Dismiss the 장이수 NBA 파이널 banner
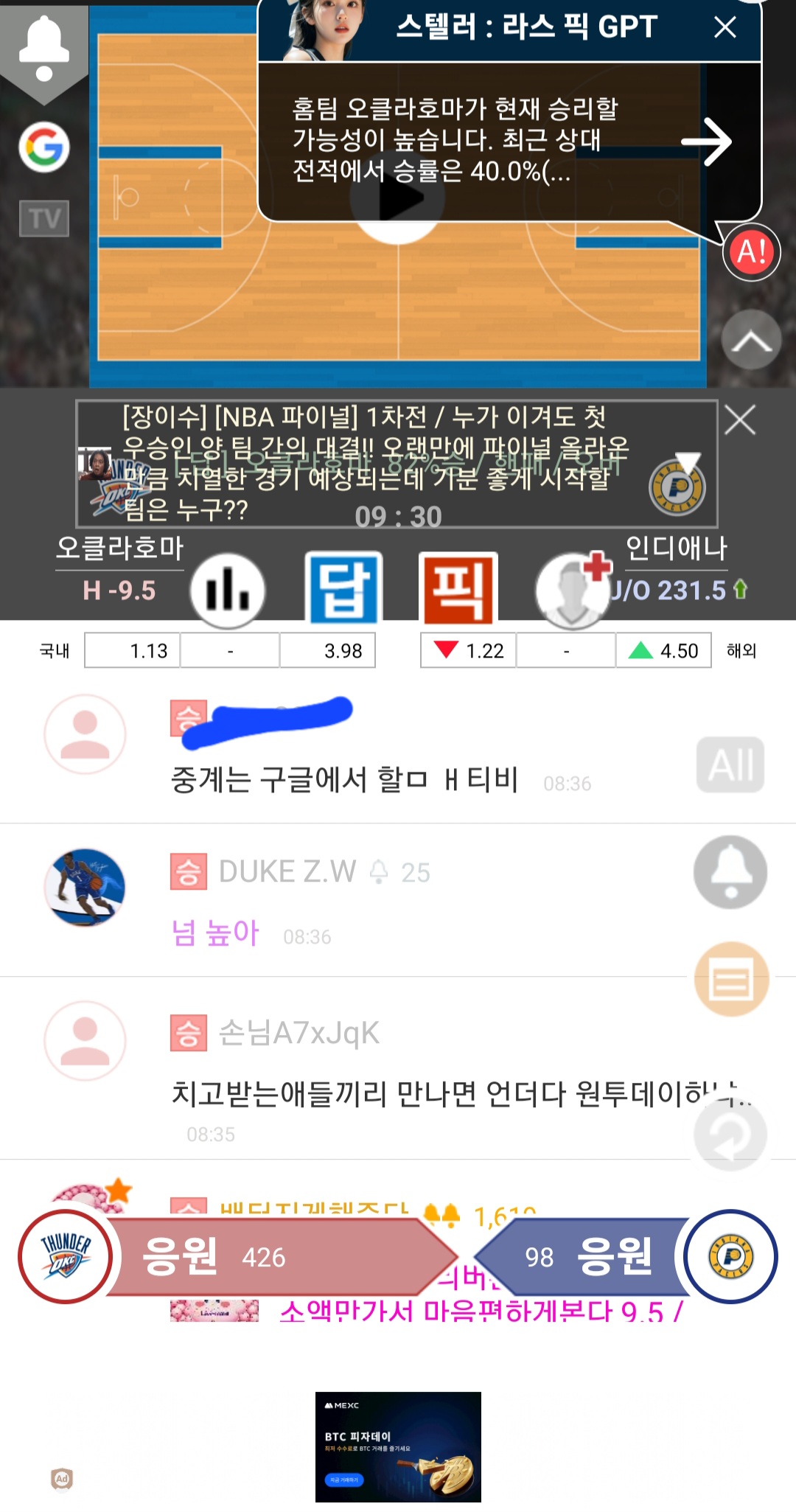The height and width of the screenshot is (1512, 796). (740, 421)
